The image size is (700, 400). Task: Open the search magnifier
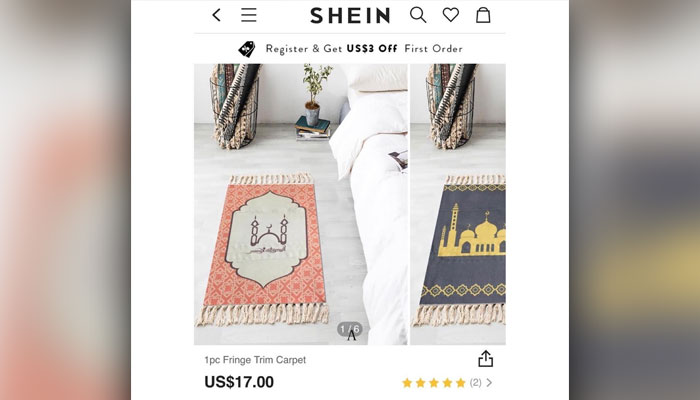click(418, 15)
